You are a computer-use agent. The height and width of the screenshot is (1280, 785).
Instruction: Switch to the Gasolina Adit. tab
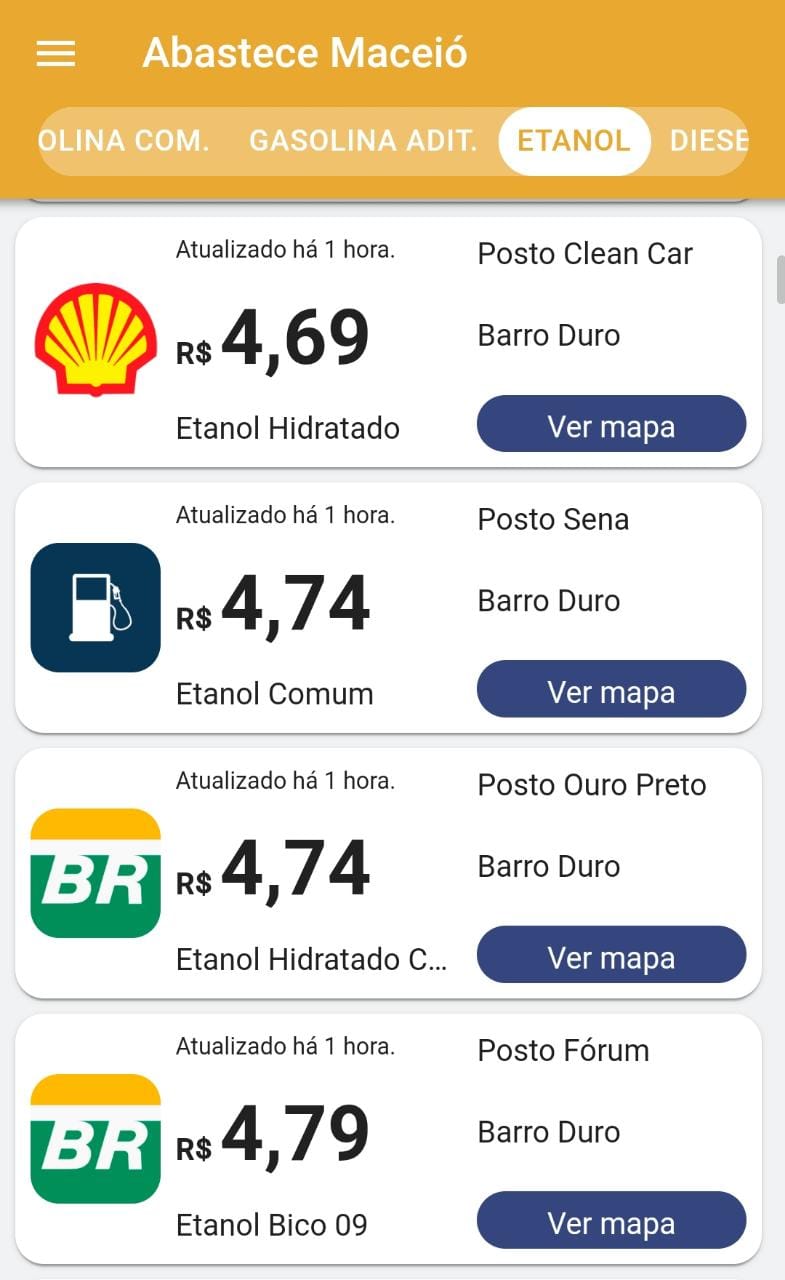363,141
